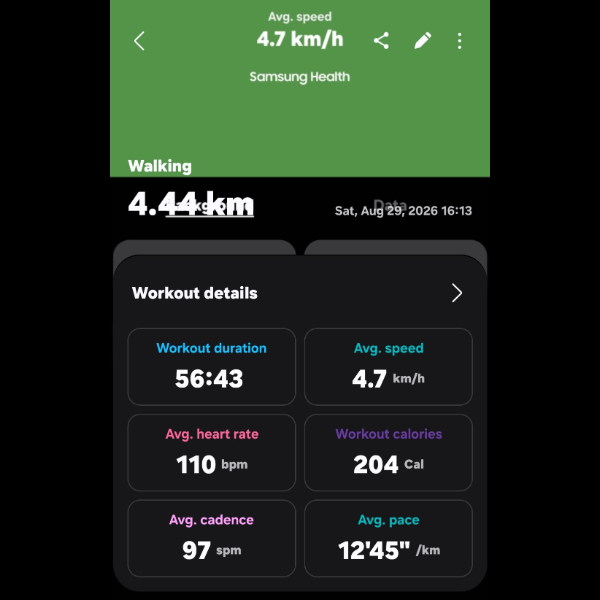Open the three-dot overflow menu
The height and width of the screenshot is (600, 600).
click(460, 41)
